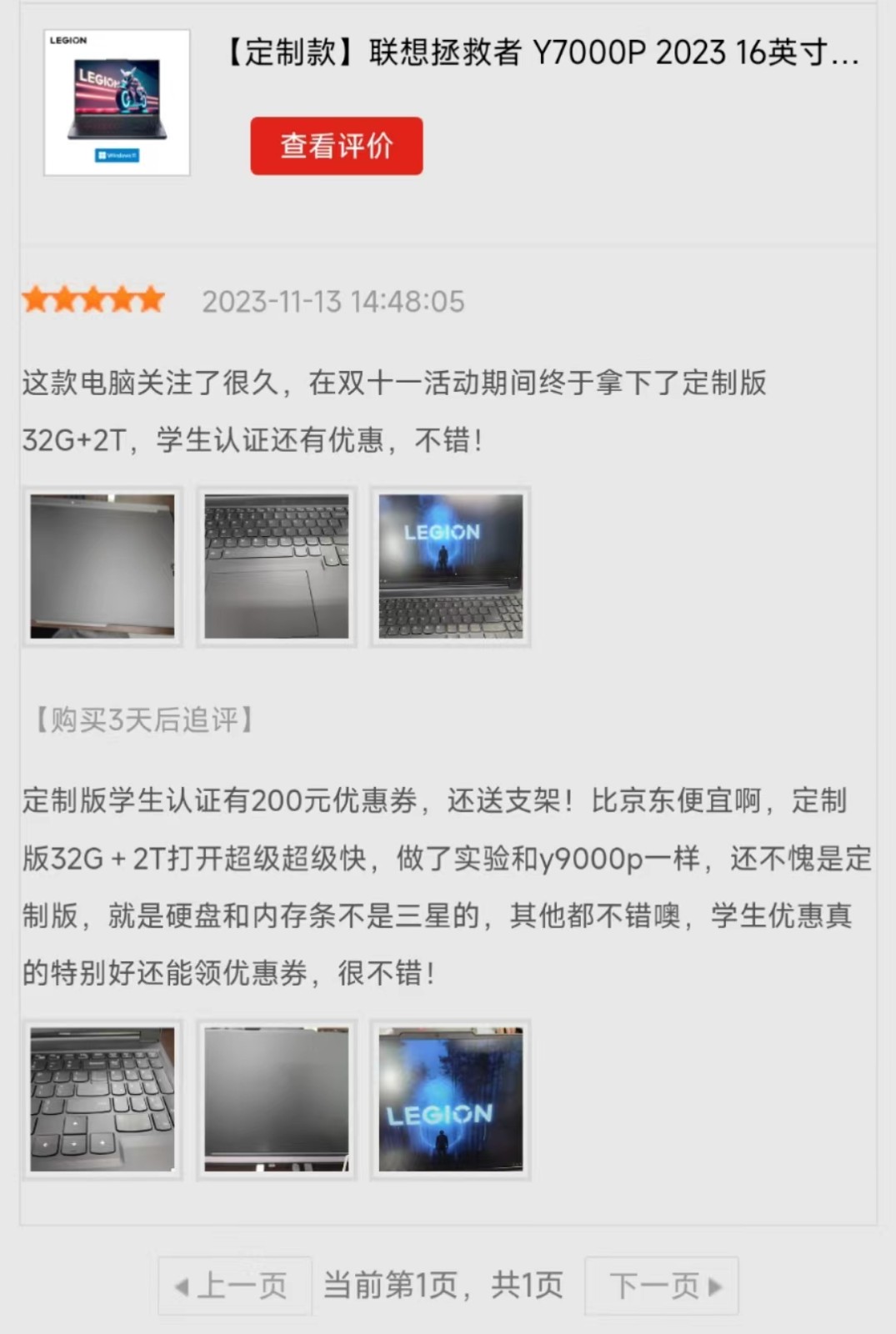Enlarge follow-up review LEGION wallpaper photo
This screenshot has width=896, height=1334.
(x=451, y=1099)
